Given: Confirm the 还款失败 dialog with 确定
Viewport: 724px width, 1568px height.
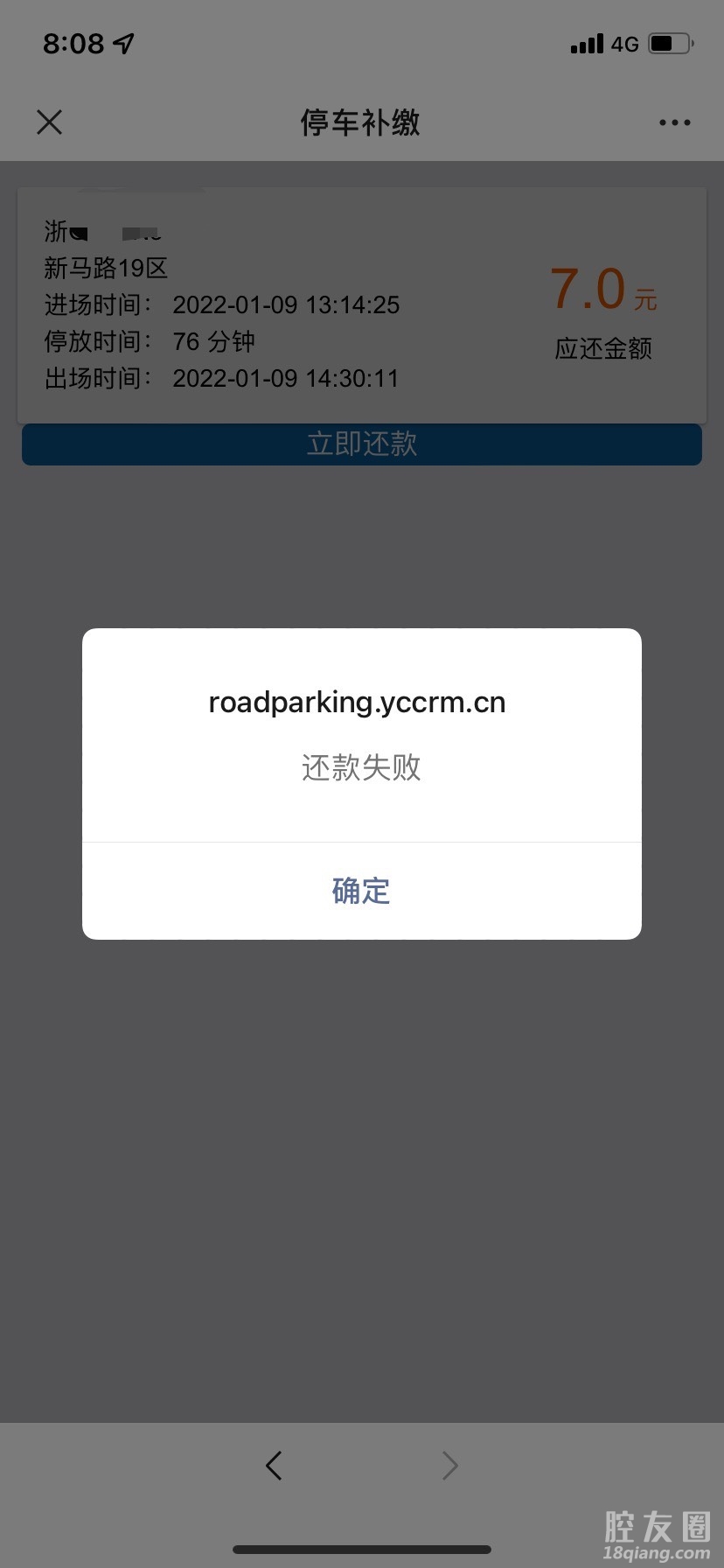Looking at the screenshot, I should pos(361,891).
